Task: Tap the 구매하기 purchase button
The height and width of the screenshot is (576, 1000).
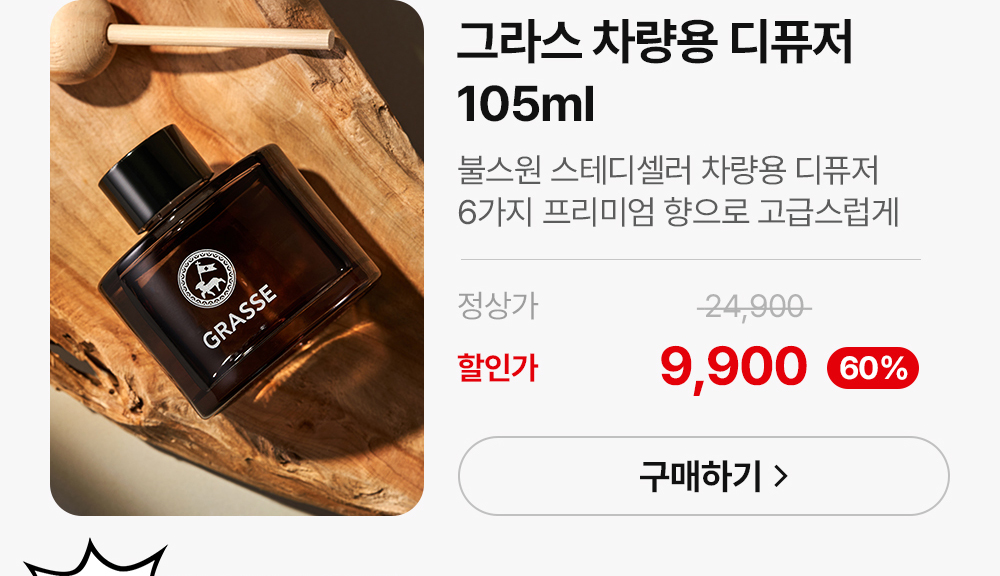Action: point(703,476)
